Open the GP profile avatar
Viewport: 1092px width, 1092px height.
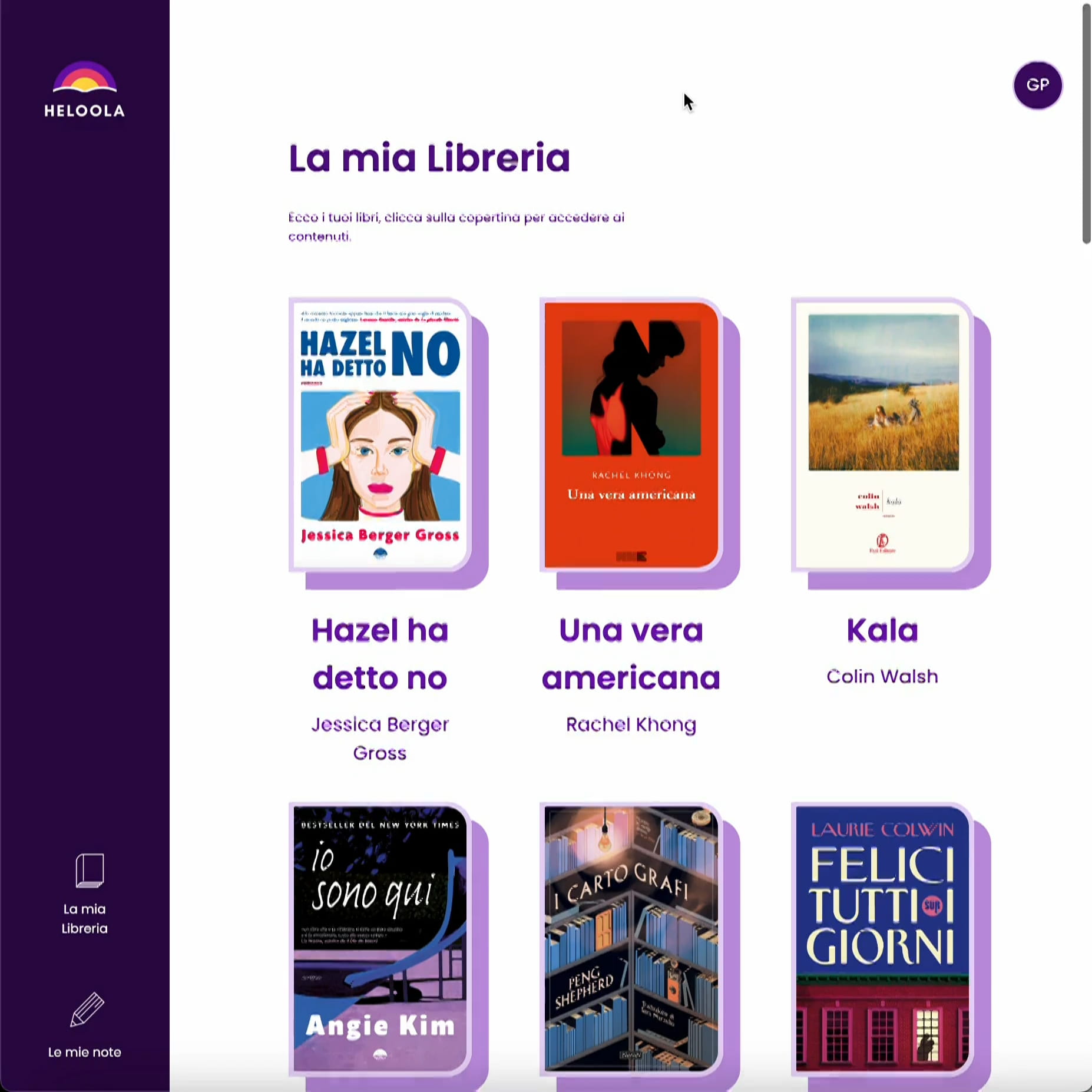tap(1037, 85)
